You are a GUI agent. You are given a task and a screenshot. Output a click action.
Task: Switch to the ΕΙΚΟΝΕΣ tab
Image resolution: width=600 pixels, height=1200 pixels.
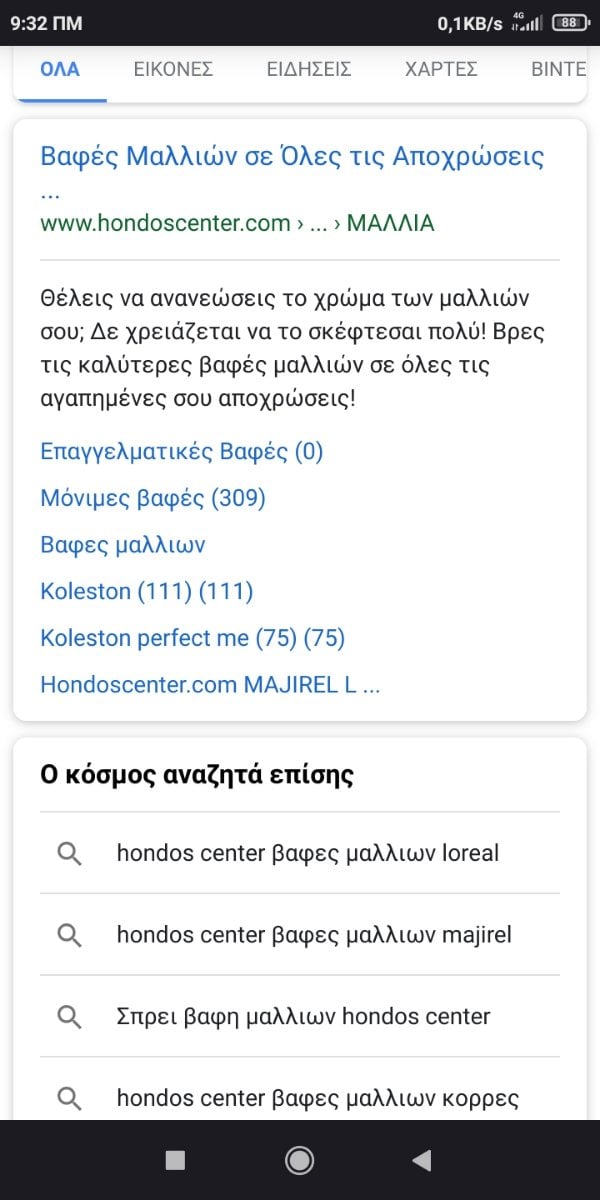click(173, 69)
